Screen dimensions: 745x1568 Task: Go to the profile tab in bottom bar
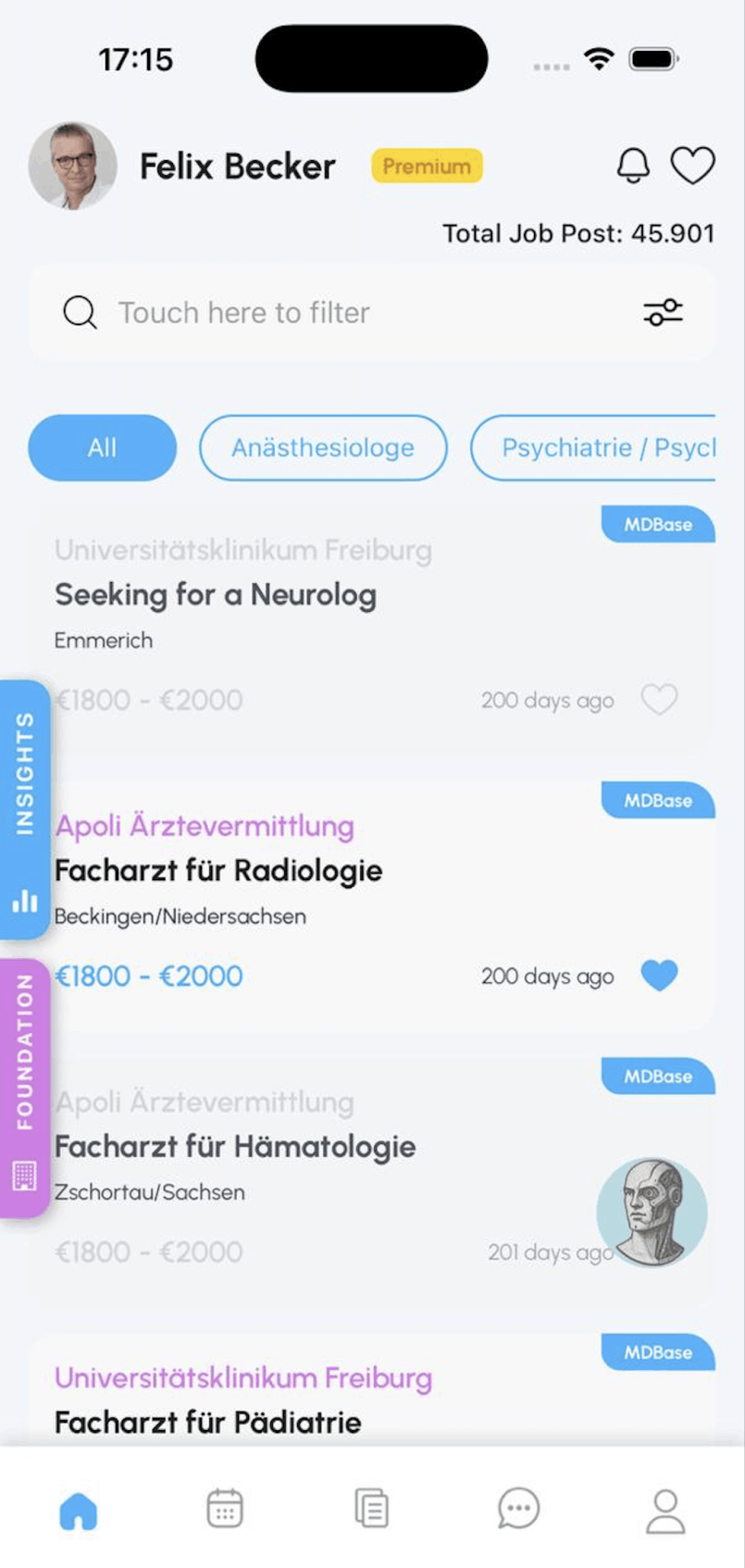(x=664, y=1511)
